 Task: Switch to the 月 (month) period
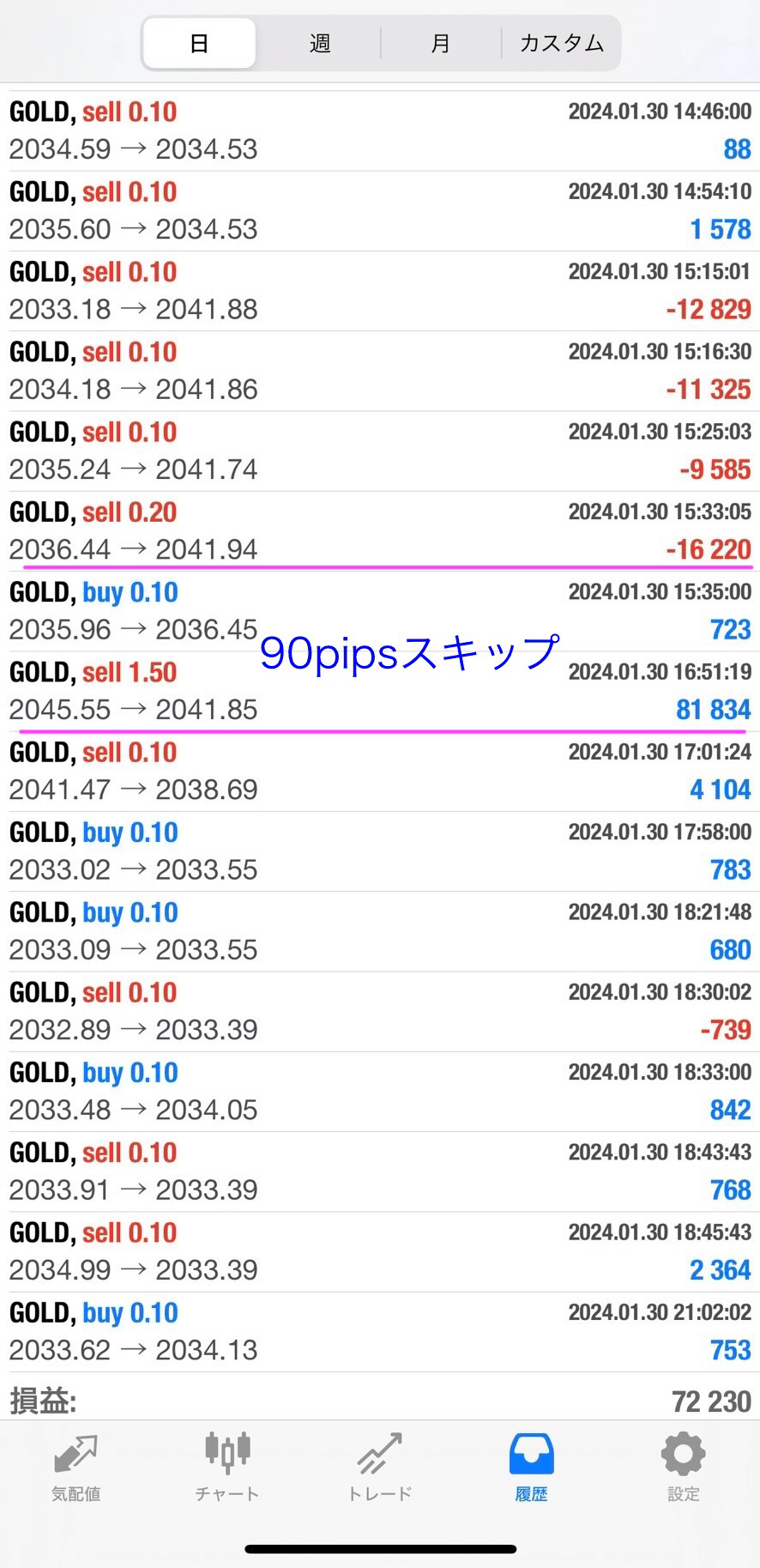click(441, 43)
